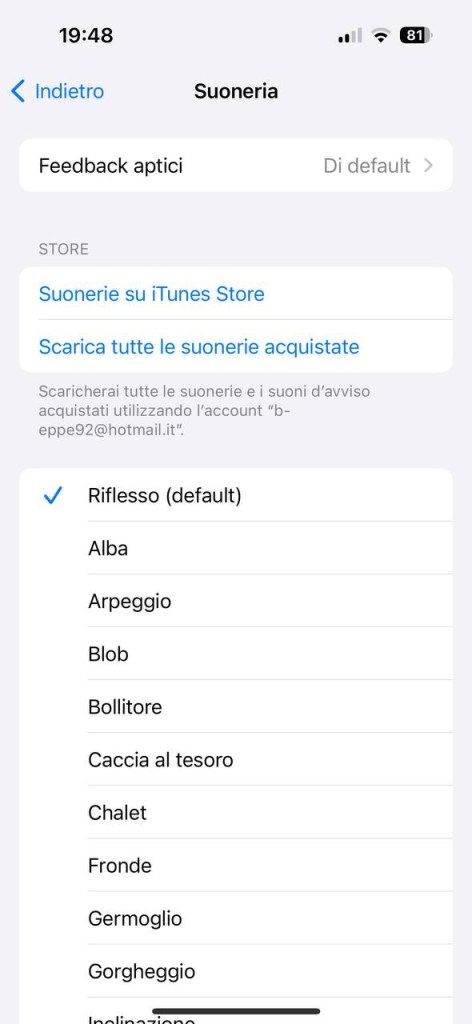
Task: Choose the Alba ringtone
Action: pyautogui.click(x=236, y=549)
